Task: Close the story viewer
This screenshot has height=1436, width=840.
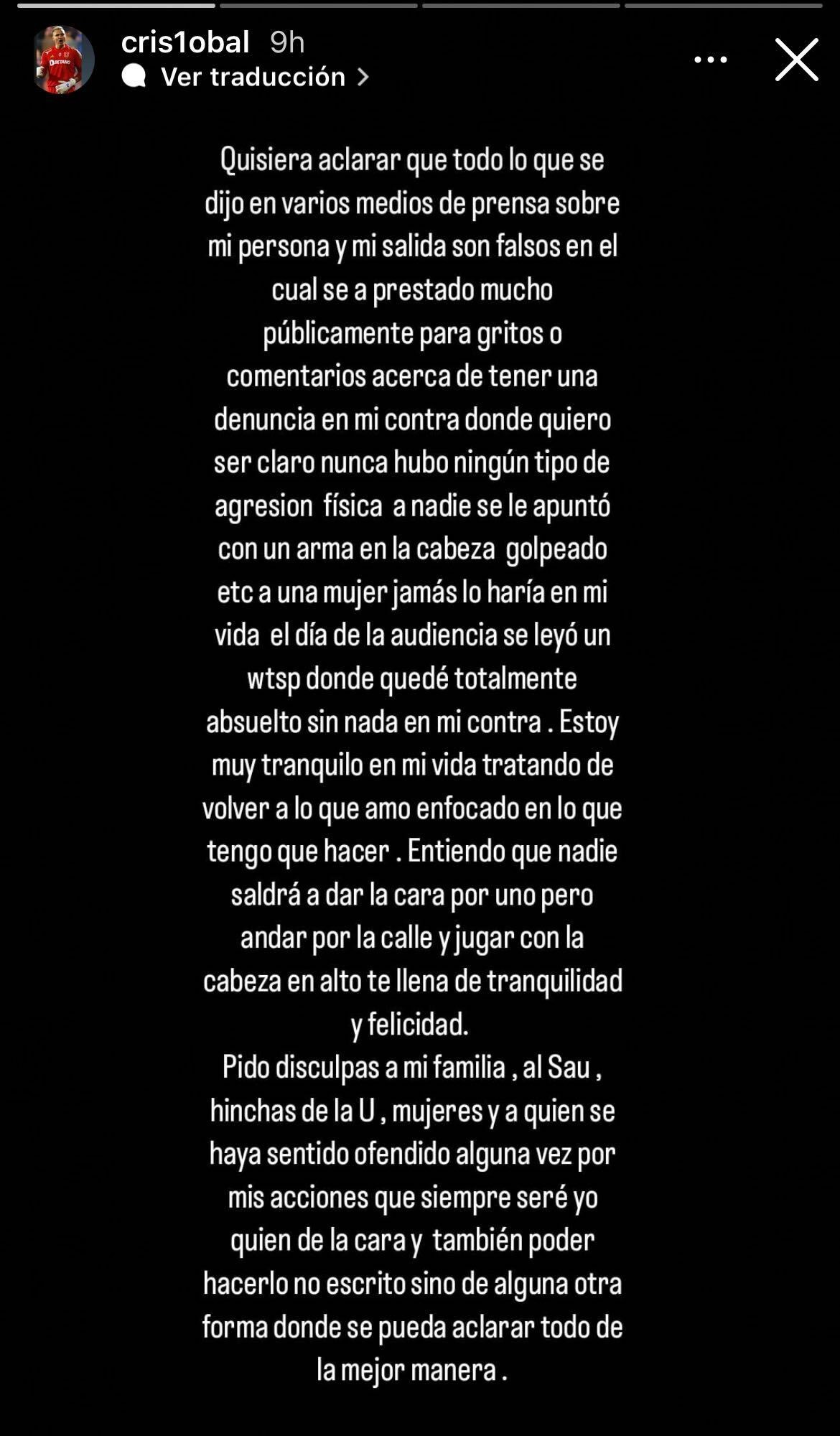Action: tap(796, 60)
